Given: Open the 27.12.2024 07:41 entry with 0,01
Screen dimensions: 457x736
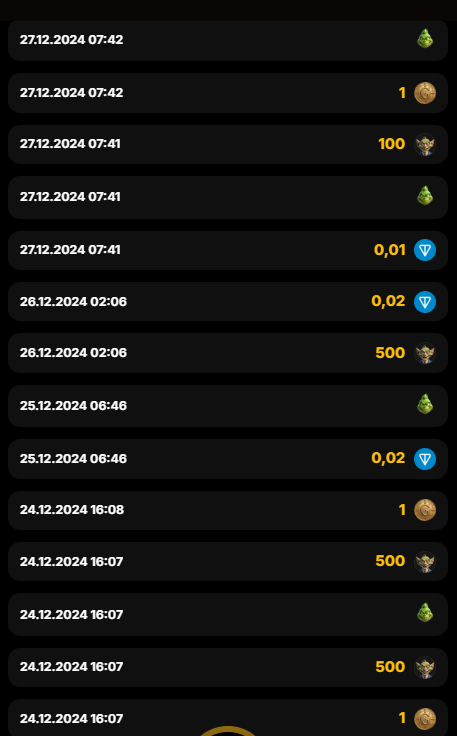Looking at the screenshot, I should coord(228,250).
